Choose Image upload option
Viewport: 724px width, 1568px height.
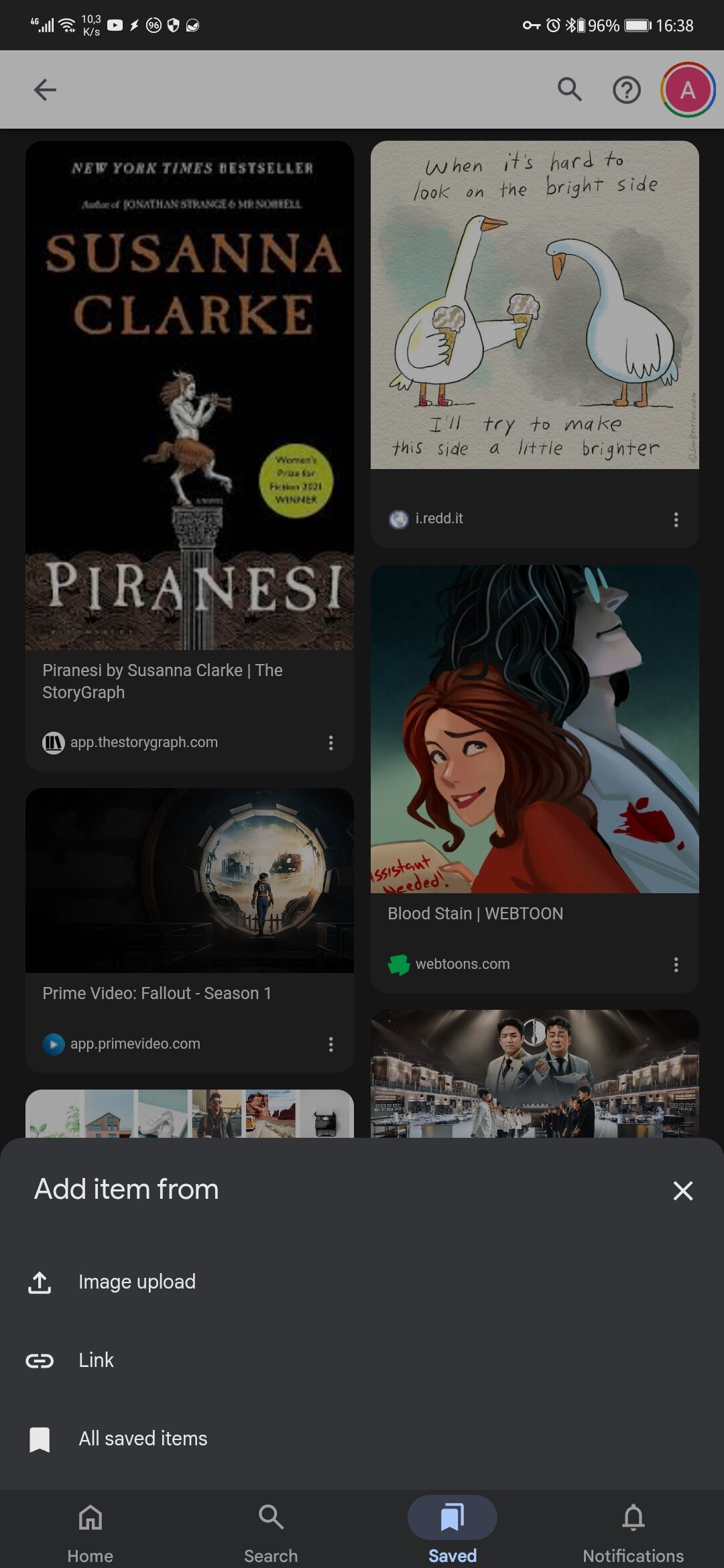(x=137, y=1282)
